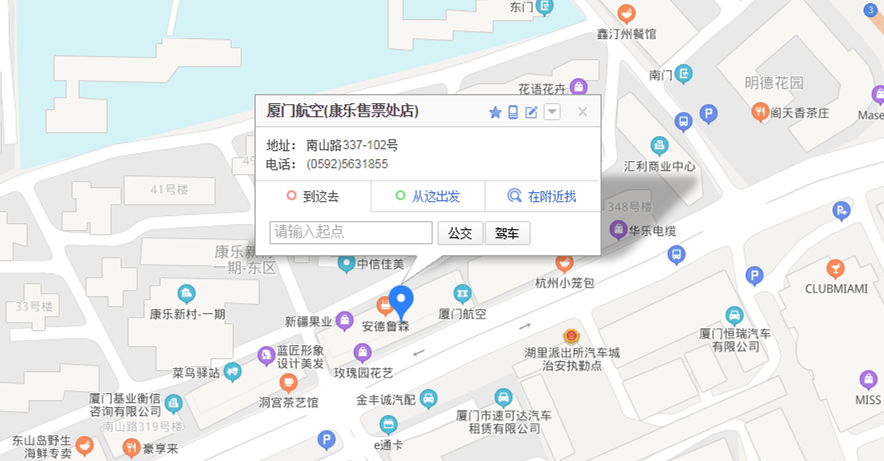Tap the blue location pin marker
The image size is (884, 461).
[401, 301]
